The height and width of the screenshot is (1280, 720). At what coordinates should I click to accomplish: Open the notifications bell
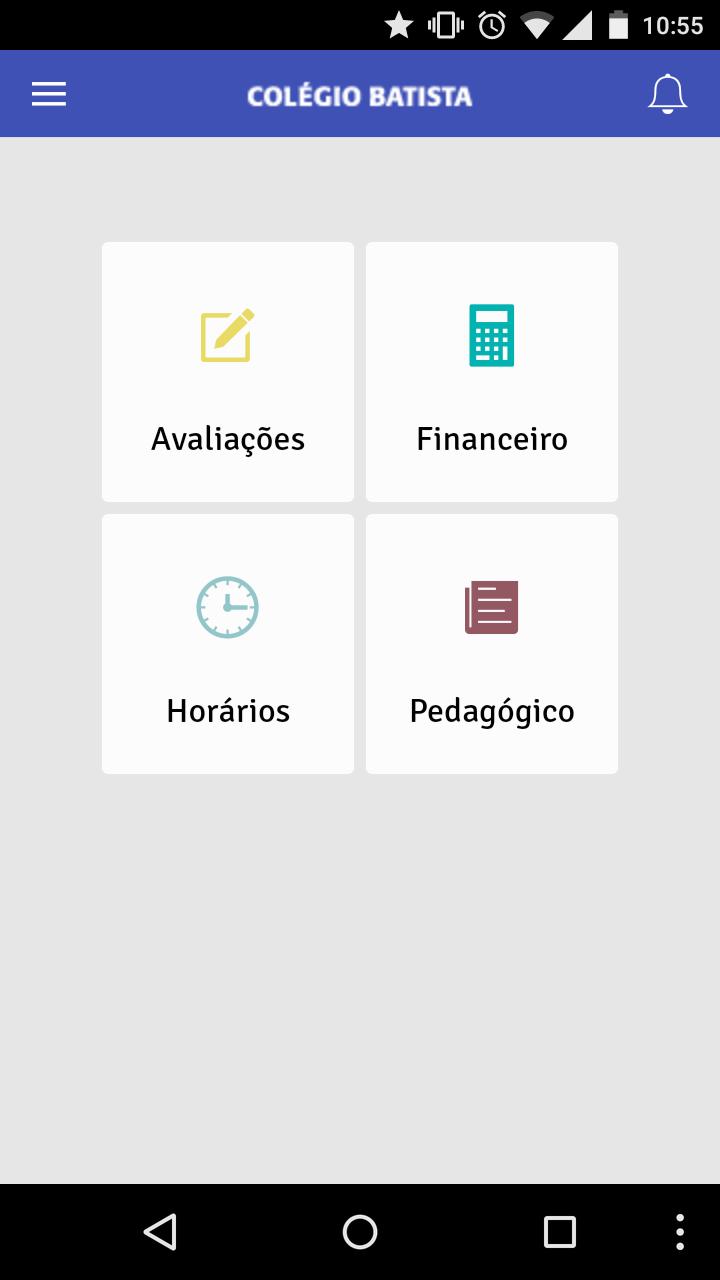click(x=667, y=94)
